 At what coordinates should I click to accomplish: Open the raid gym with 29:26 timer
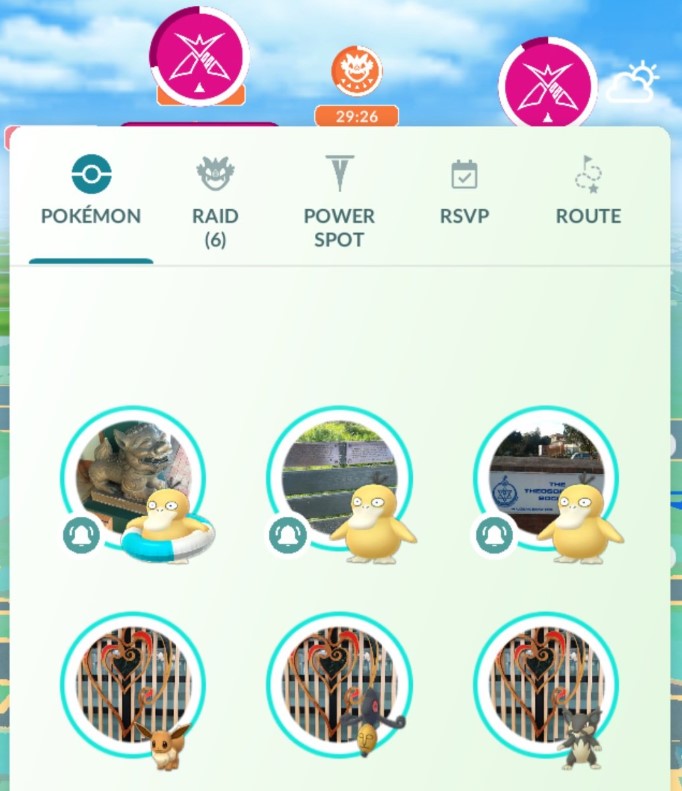pyautogui.click(x=357, y=72)
